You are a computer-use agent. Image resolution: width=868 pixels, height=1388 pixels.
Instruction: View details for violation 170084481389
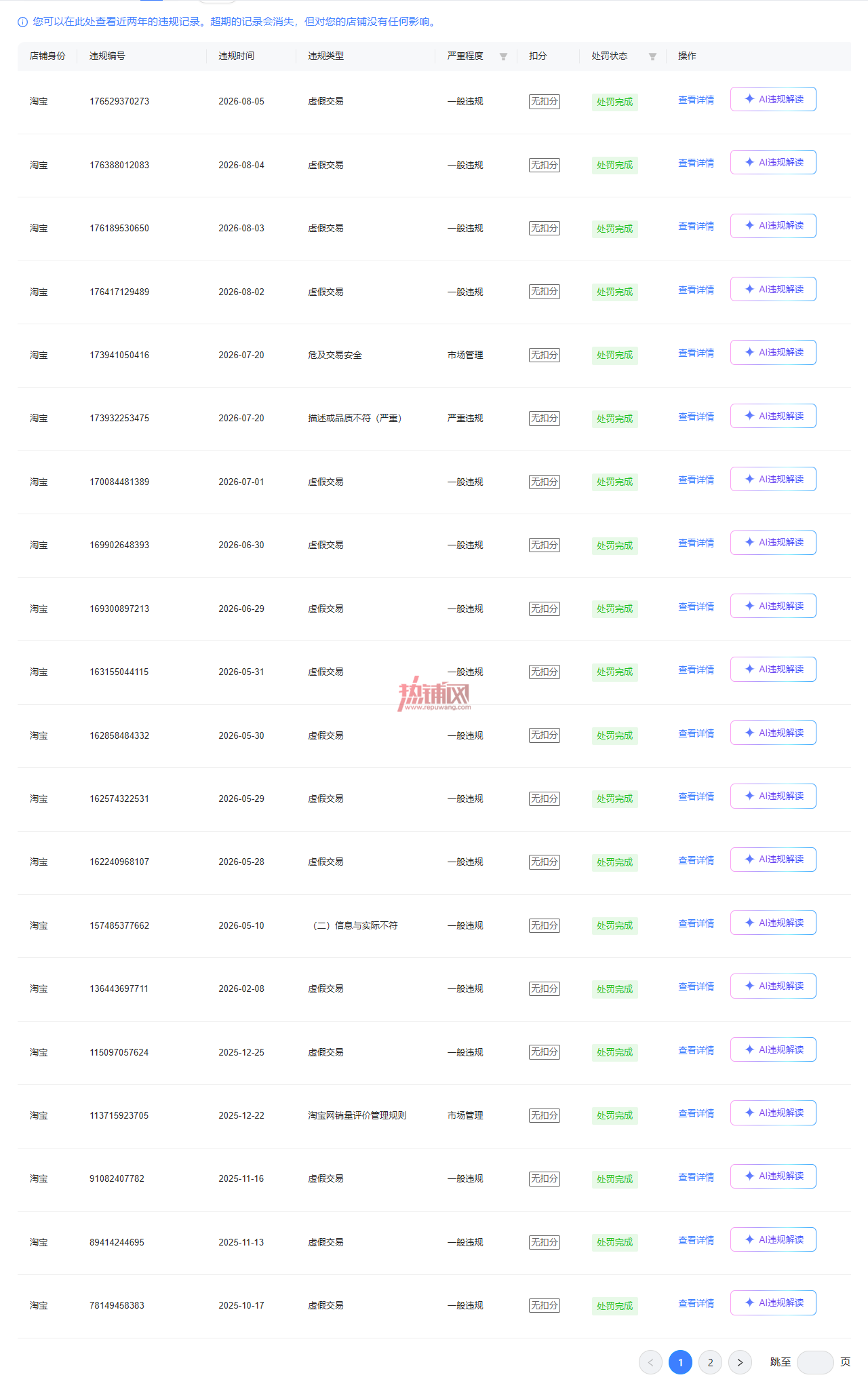[696, 480]
